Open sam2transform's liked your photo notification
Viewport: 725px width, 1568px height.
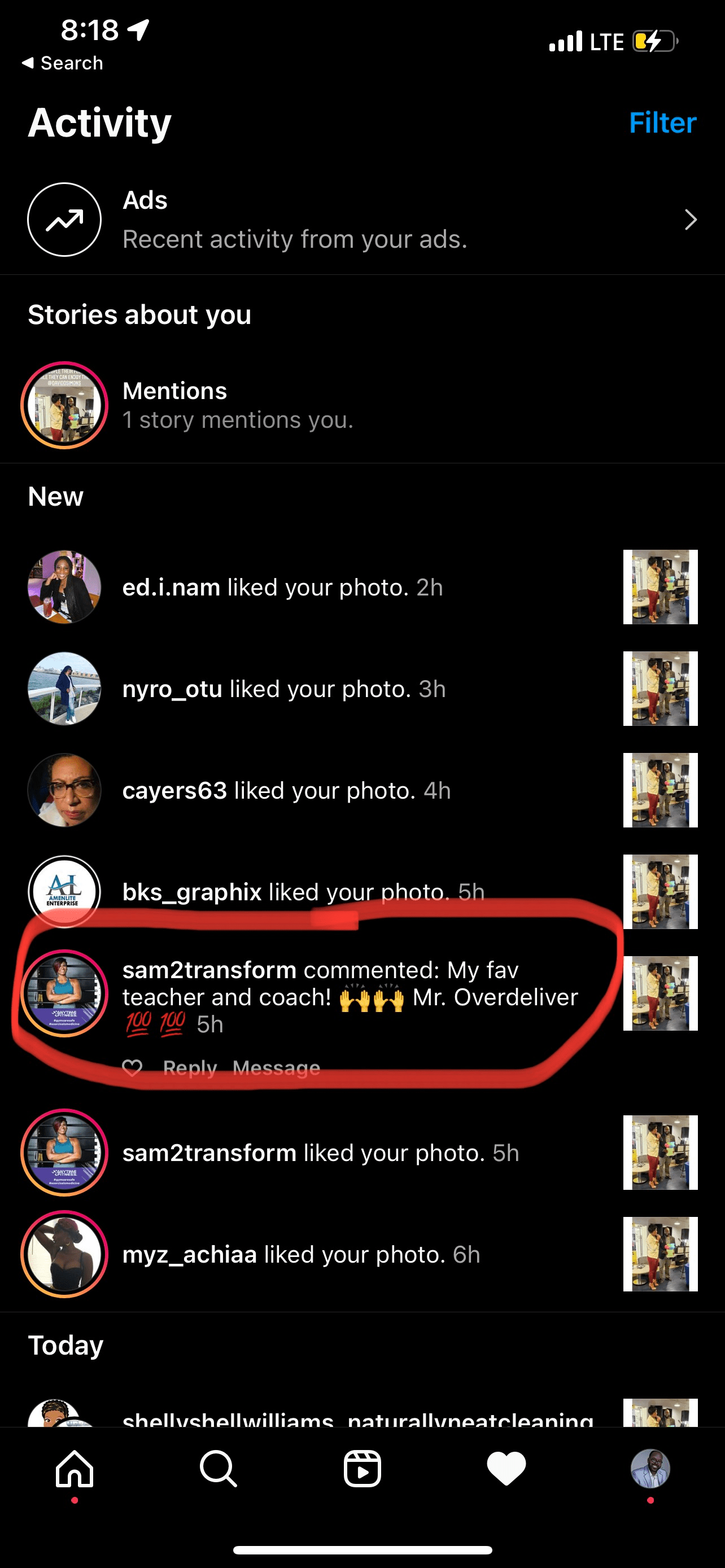tap(320, 1153)
